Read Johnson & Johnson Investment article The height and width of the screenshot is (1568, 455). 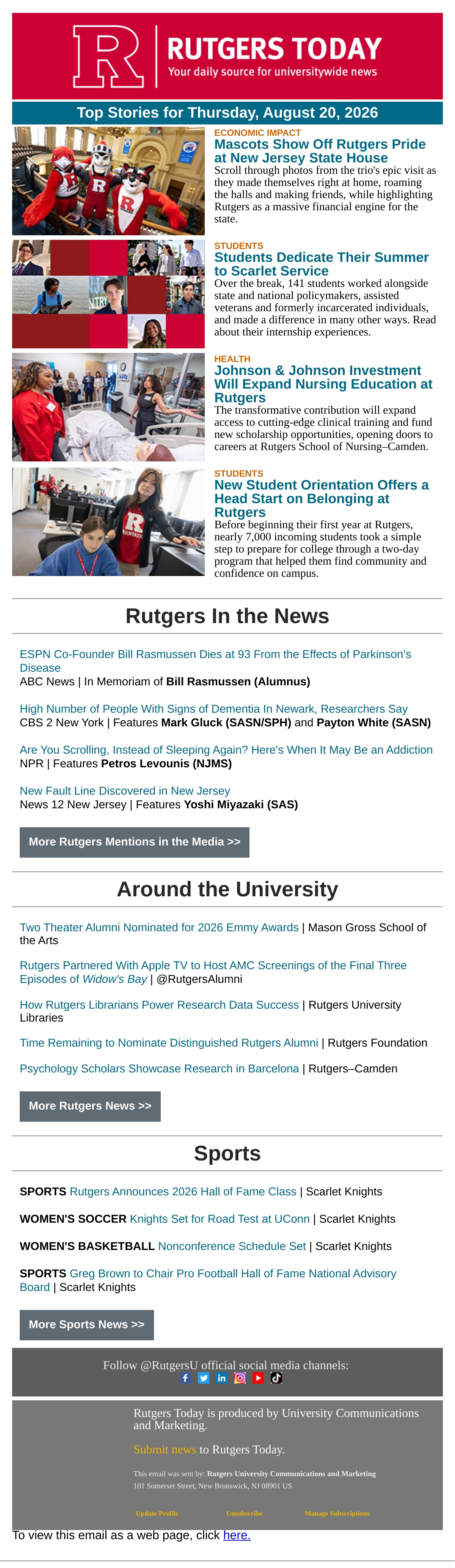click(323, 384)
